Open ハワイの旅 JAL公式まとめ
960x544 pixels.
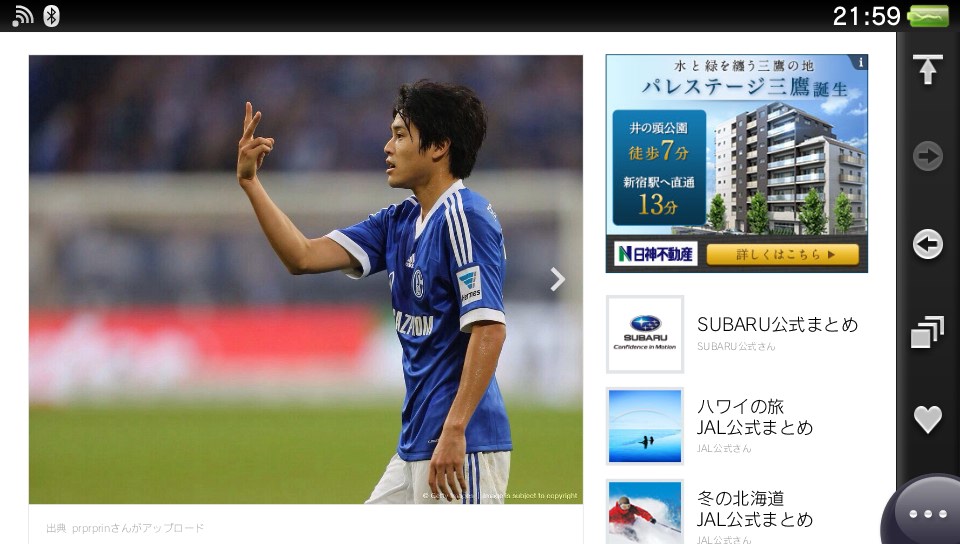click(755, 417)
